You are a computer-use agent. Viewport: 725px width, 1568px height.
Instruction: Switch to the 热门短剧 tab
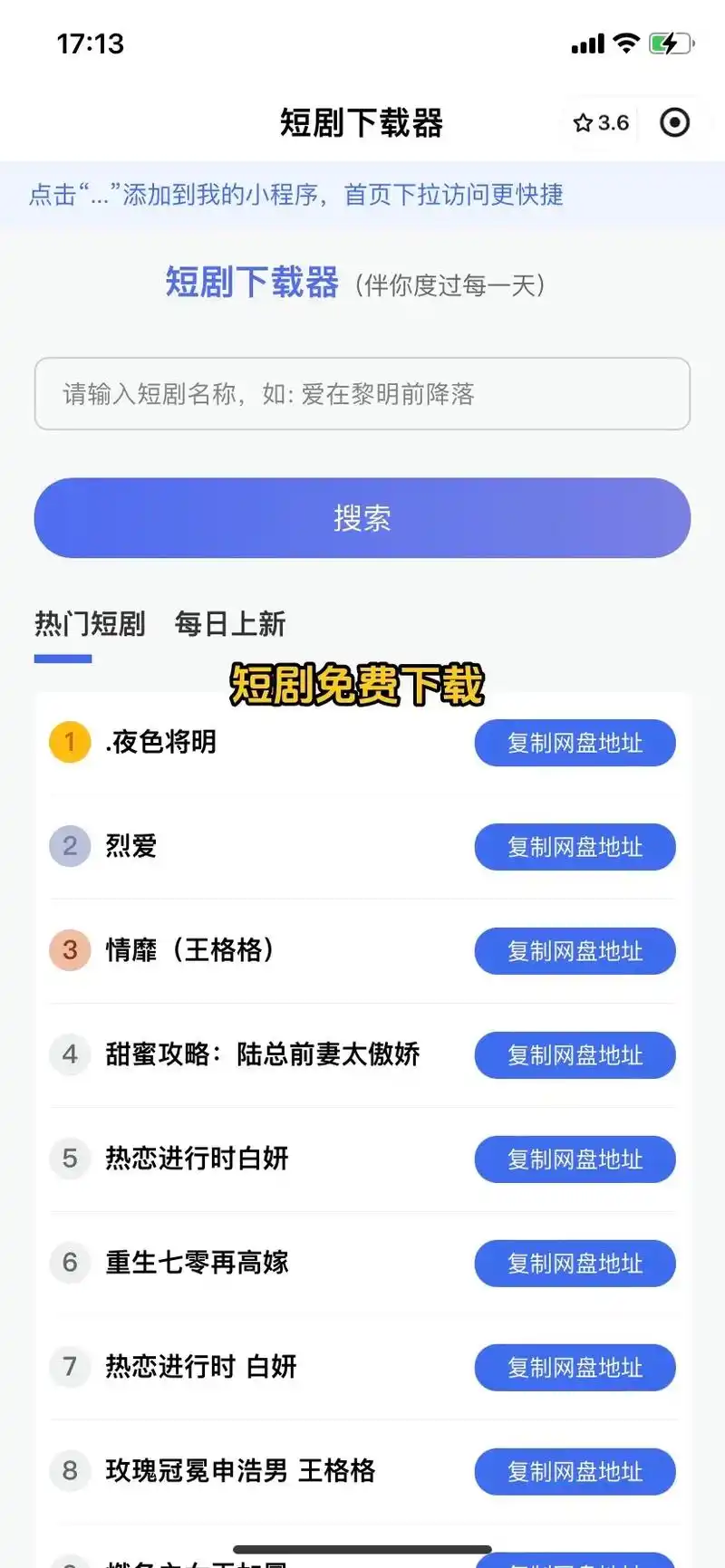tap(90, 624)
